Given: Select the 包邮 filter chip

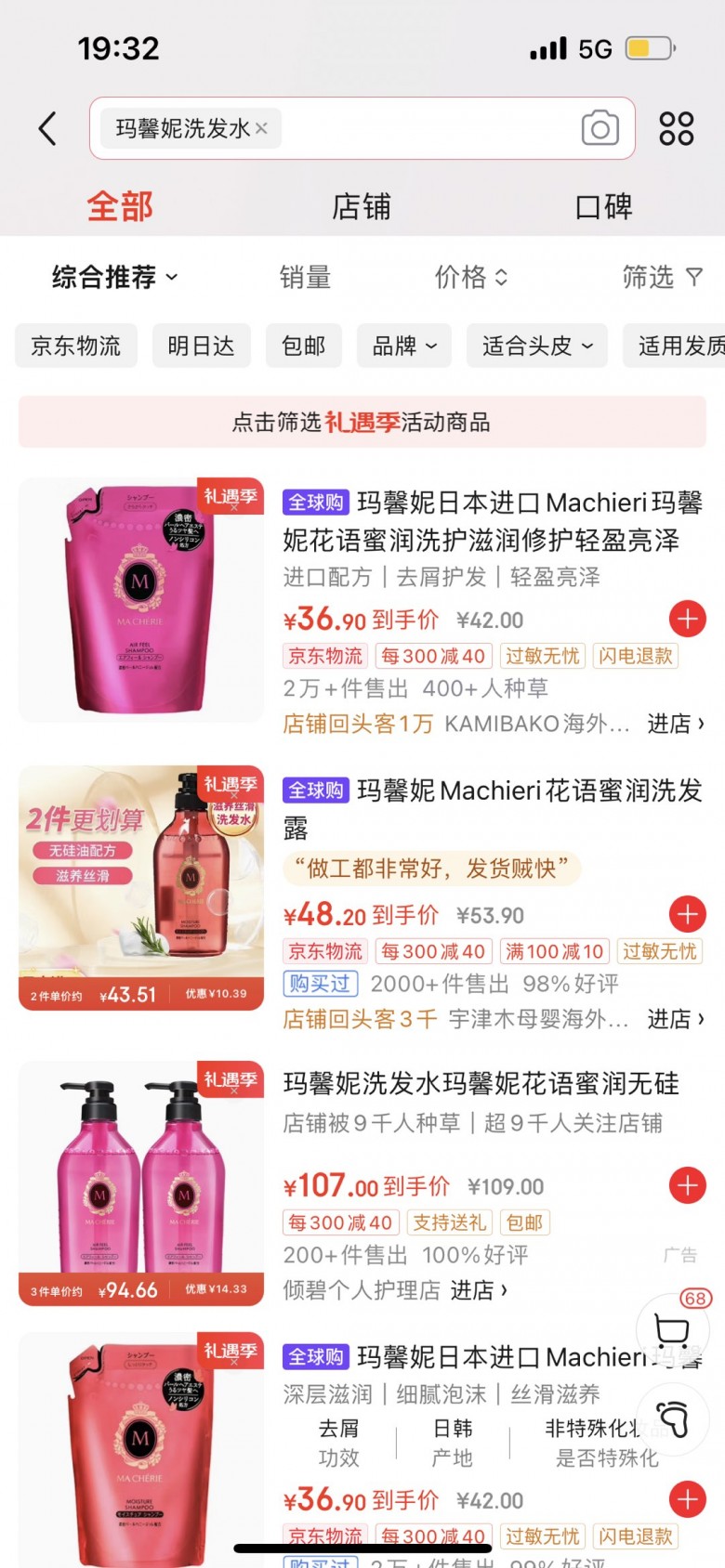Looking at the screenshot, I should pyautogui.click(x=303, y=346).
